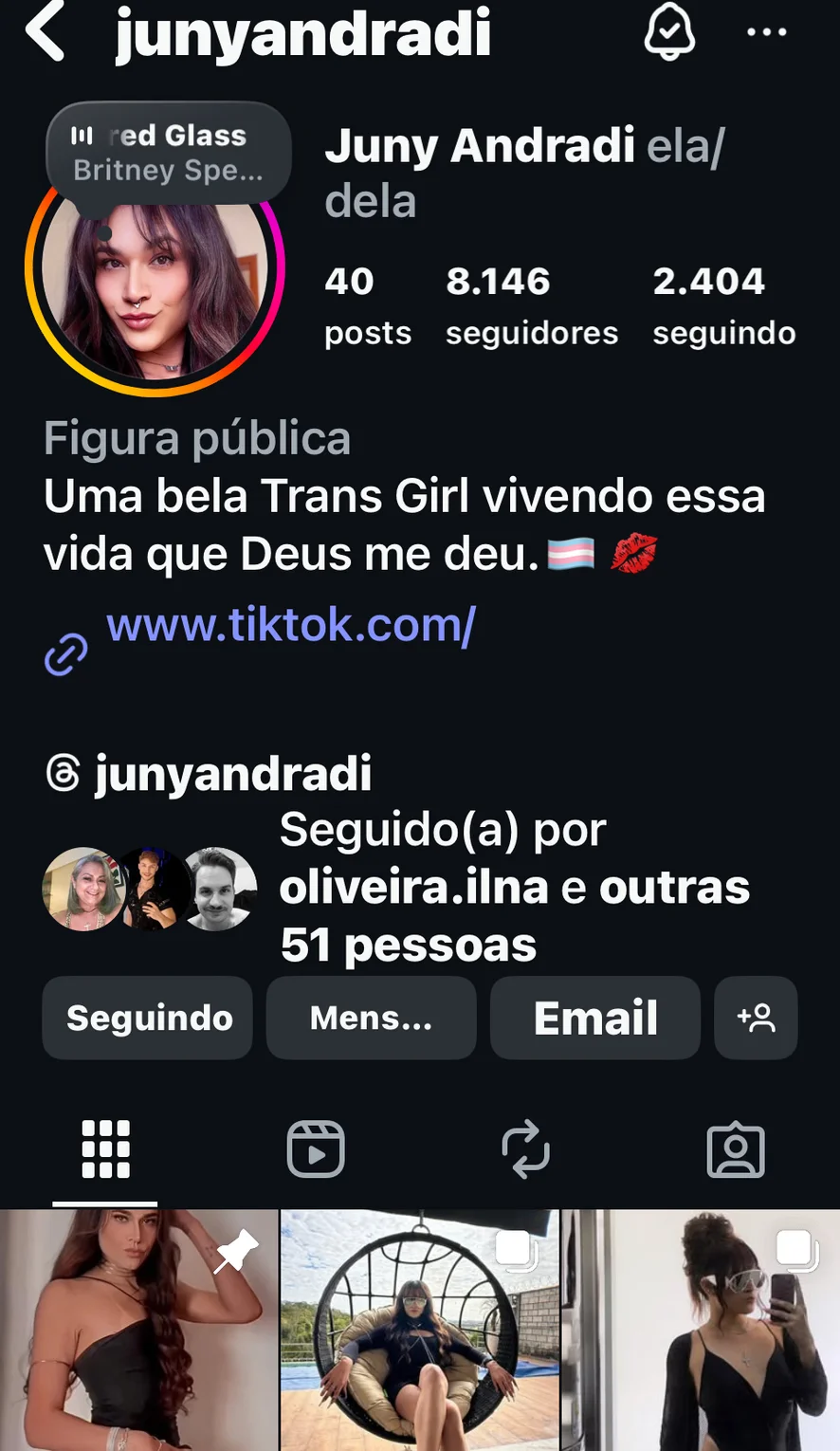
Task: Open the three-dot overflow menu
Action: pos(766,32)
